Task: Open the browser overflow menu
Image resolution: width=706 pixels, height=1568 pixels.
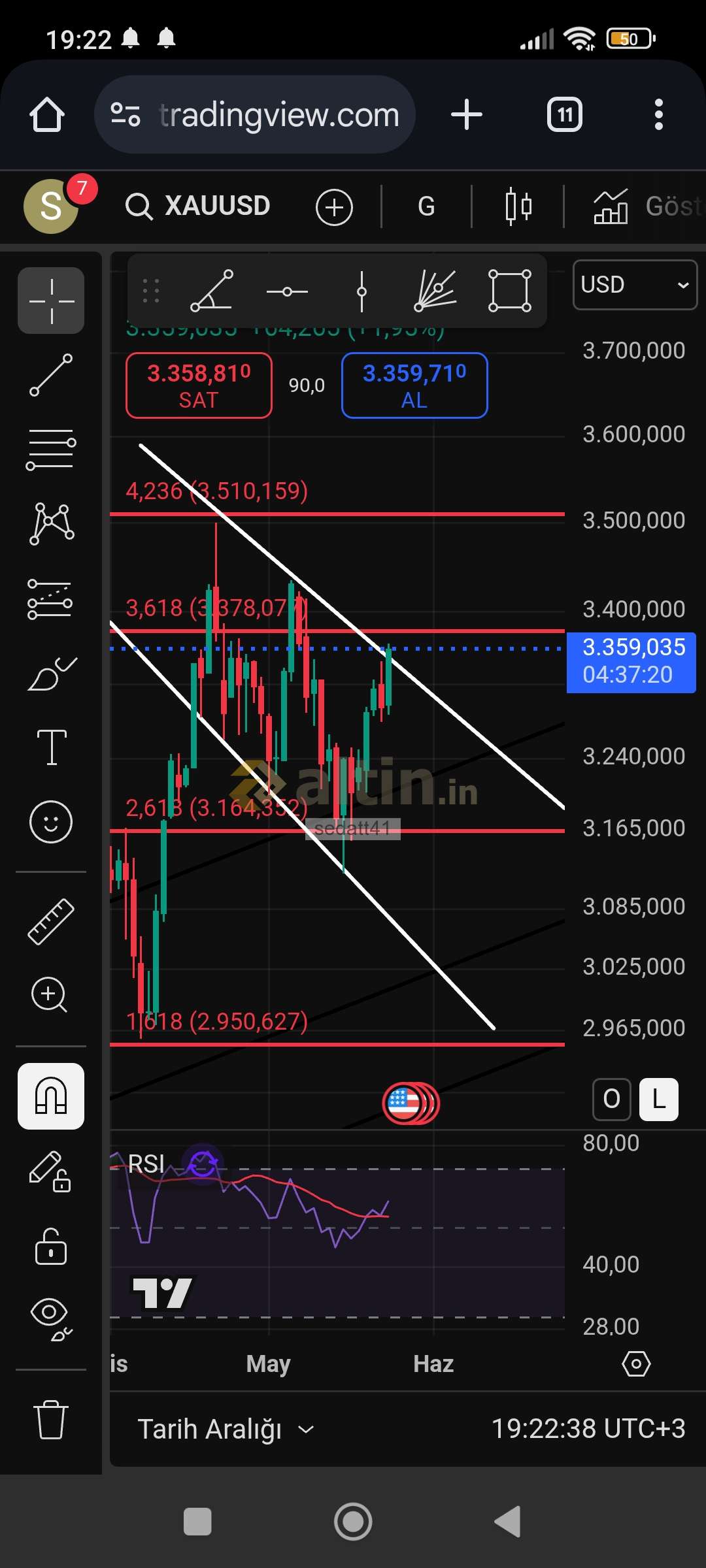Action: pyautogui.click(x=659, y=115)
